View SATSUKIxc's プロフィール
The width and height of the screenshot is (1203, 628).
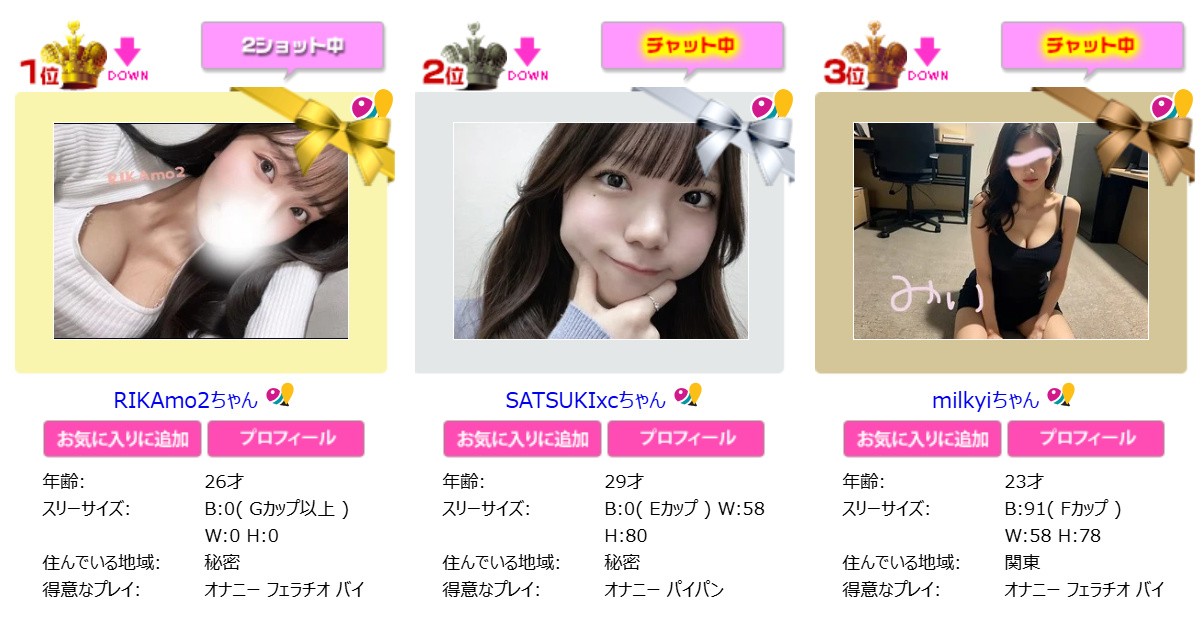coord(686,438)
